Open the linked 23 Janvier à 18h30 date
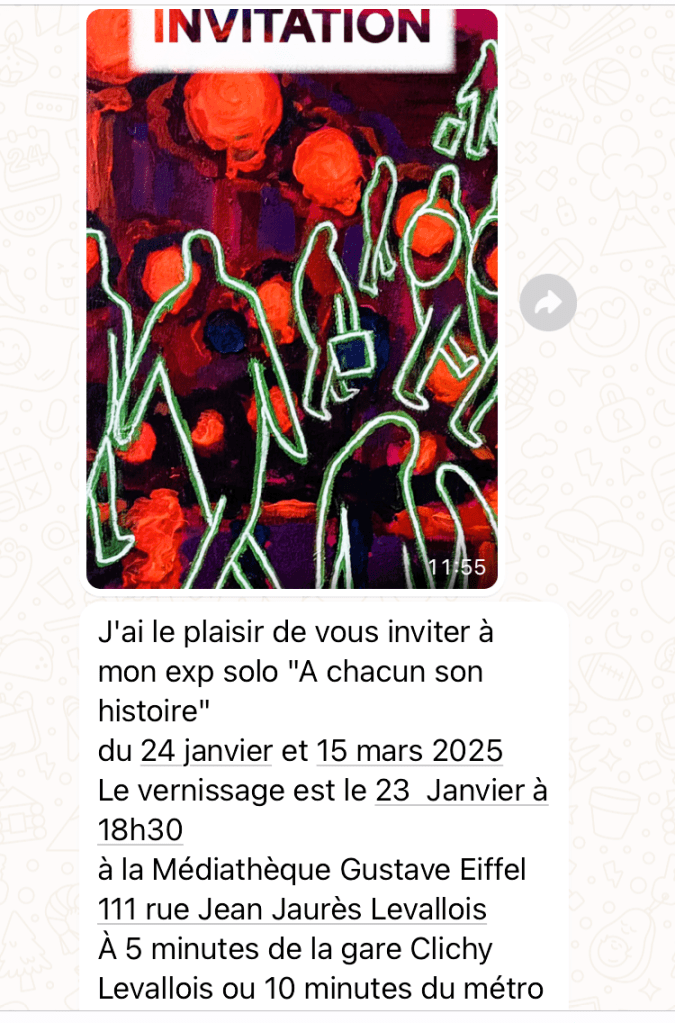 [x=460, y=790]
